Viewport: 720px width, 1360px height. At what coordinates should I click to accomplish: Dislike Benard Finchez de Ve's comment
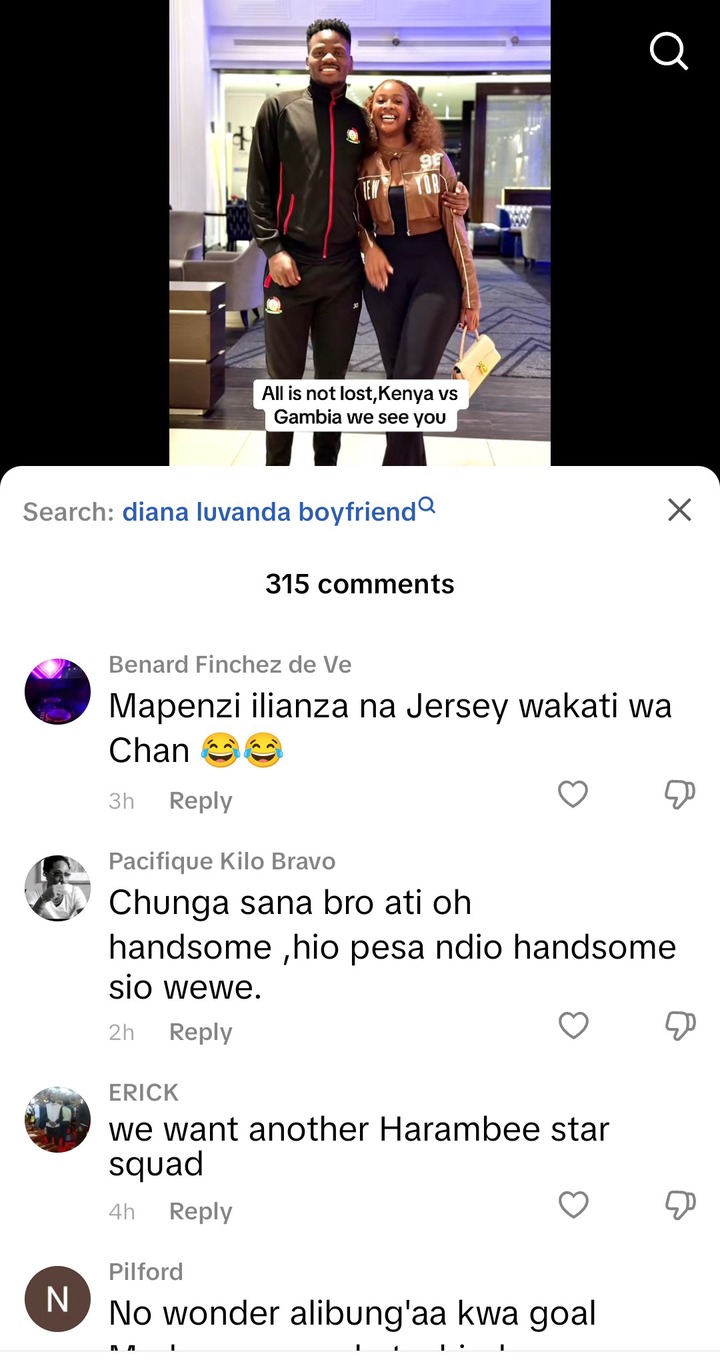click(680, 795)
